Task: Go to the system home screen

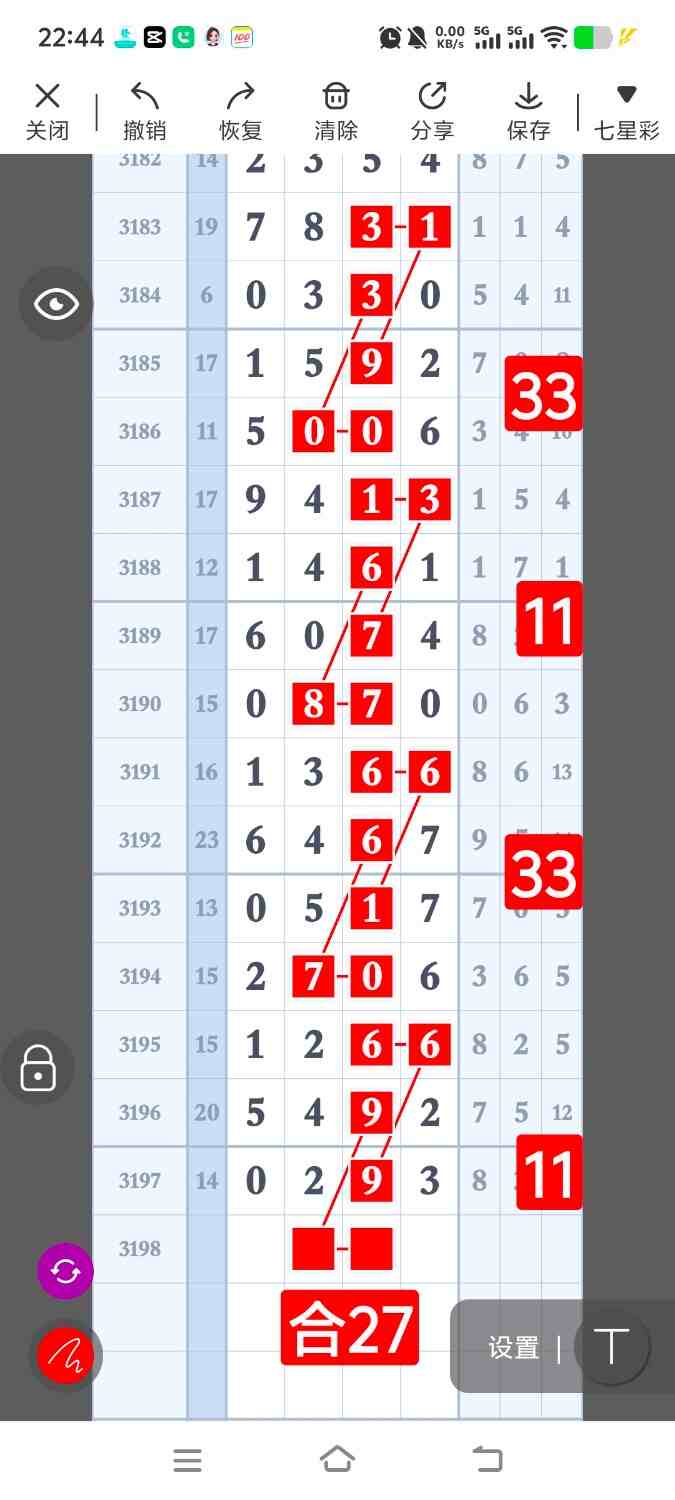Action: coord(337,1460)
